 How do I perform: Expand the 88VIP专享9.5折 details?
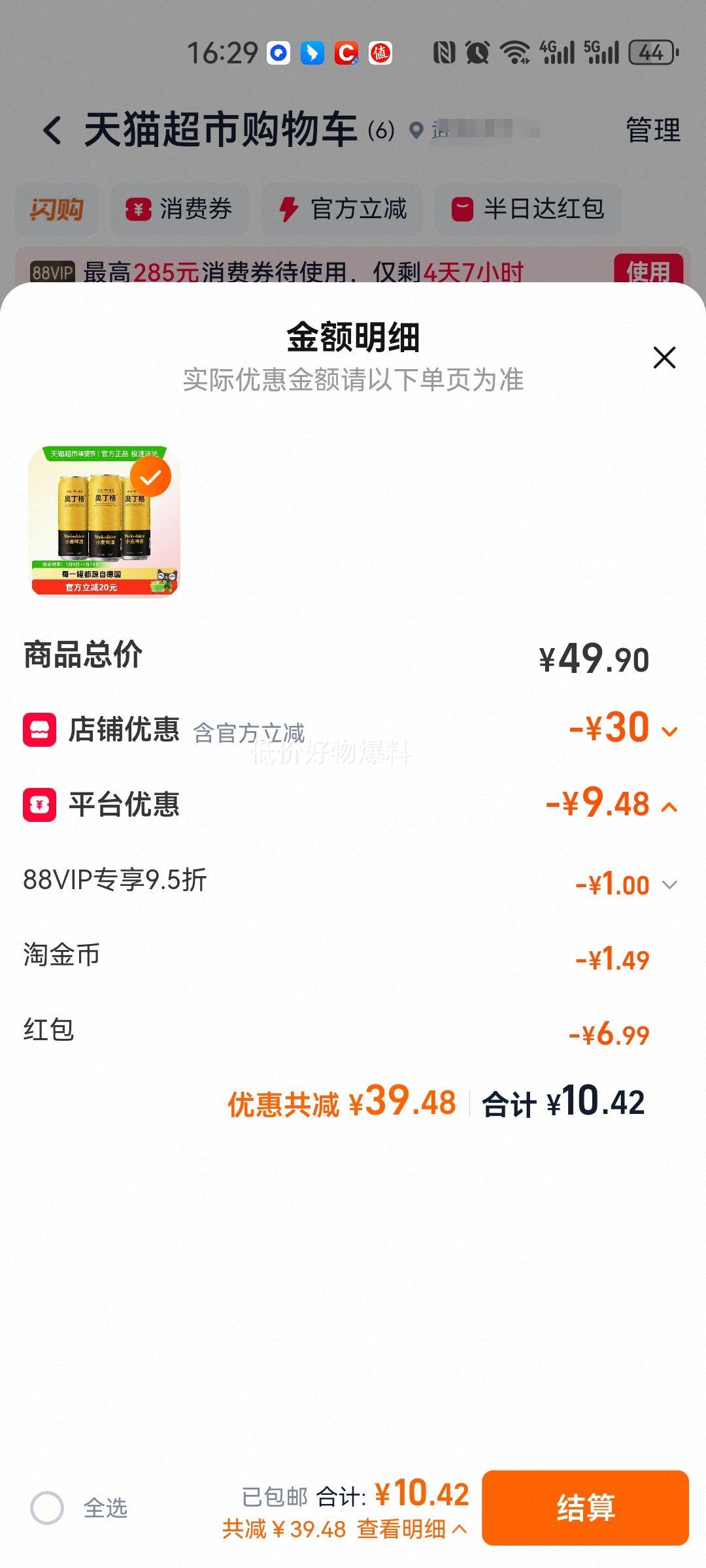click(668, 885)
